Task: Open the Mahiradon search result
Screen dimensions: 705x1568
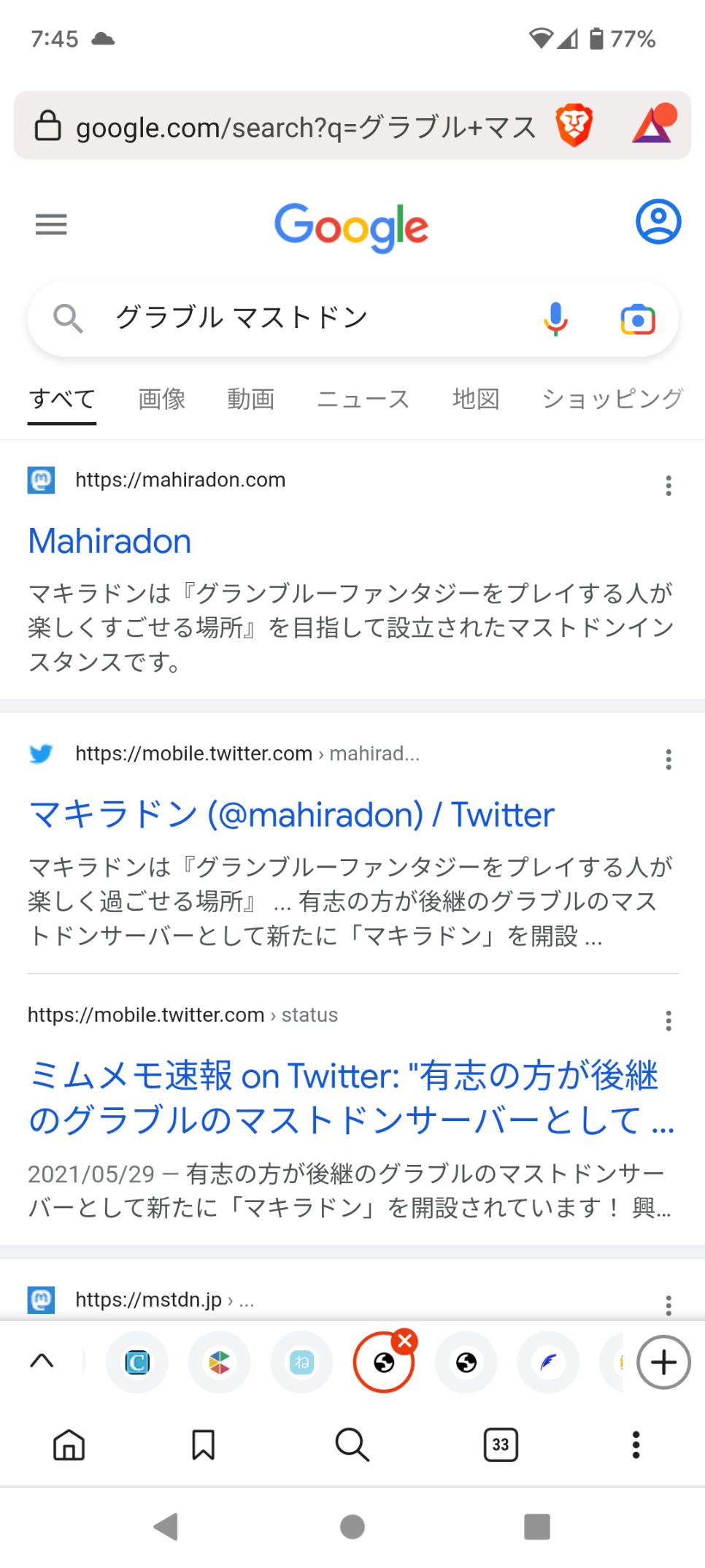Action: pos(109,541)
